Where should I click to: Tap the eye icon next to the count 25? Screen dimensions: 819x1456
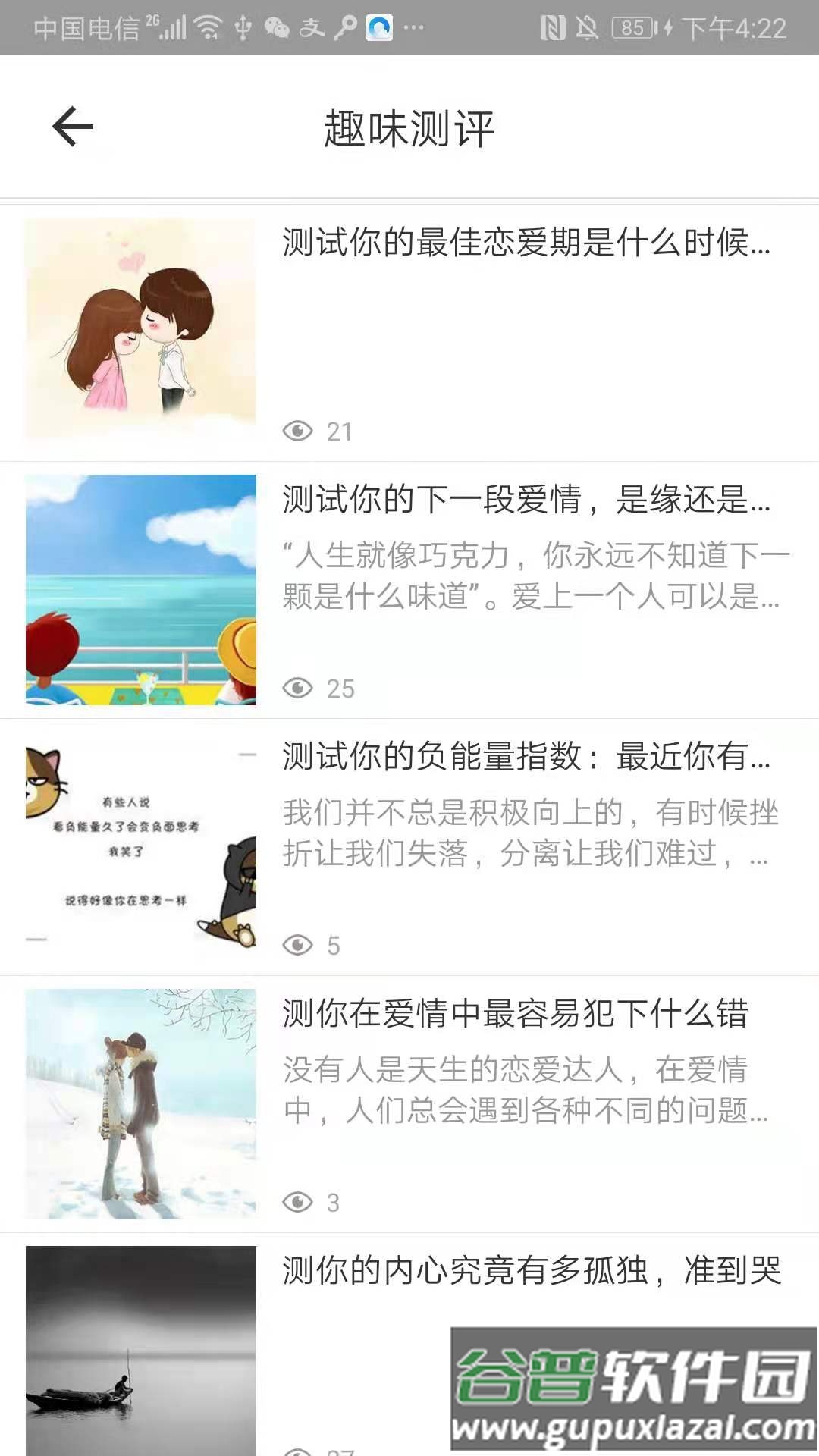[300, 689]
